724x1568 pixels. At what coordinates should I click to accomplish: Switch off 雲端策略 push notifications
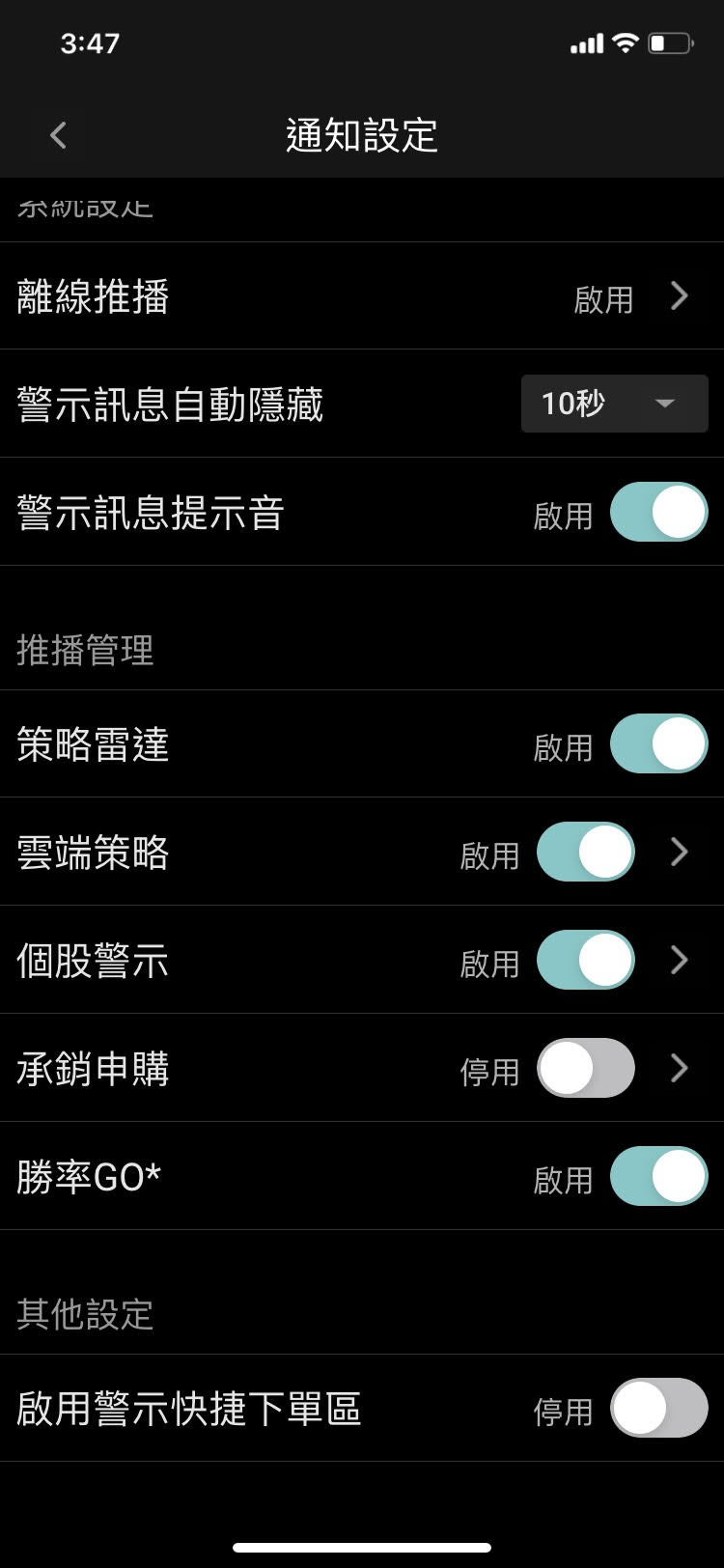click(585, 853)
